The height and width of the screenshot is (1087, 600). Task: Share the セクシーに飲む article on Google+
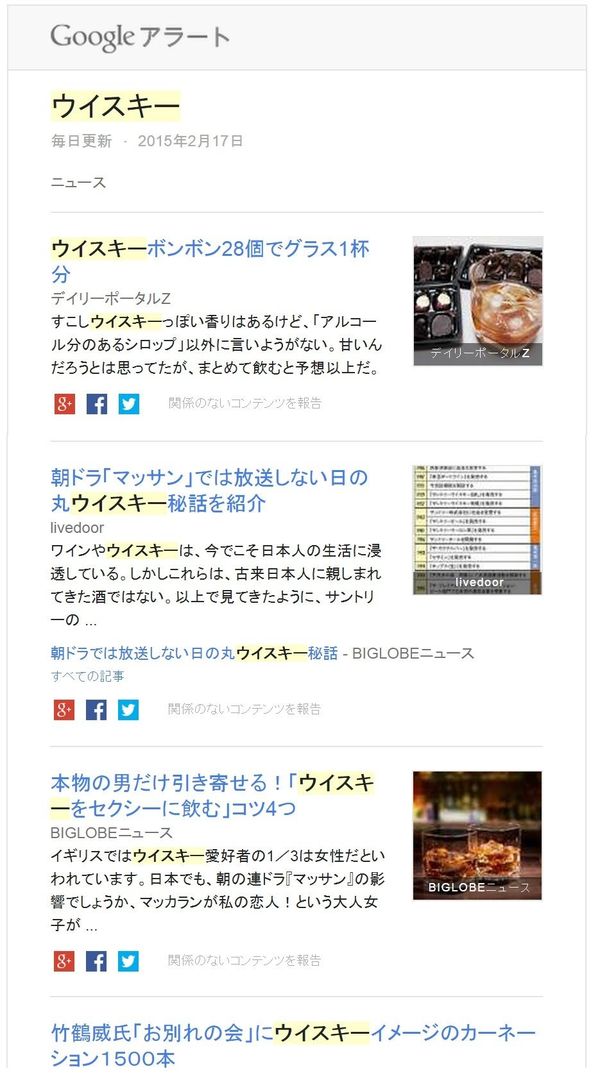coord(64,961)
